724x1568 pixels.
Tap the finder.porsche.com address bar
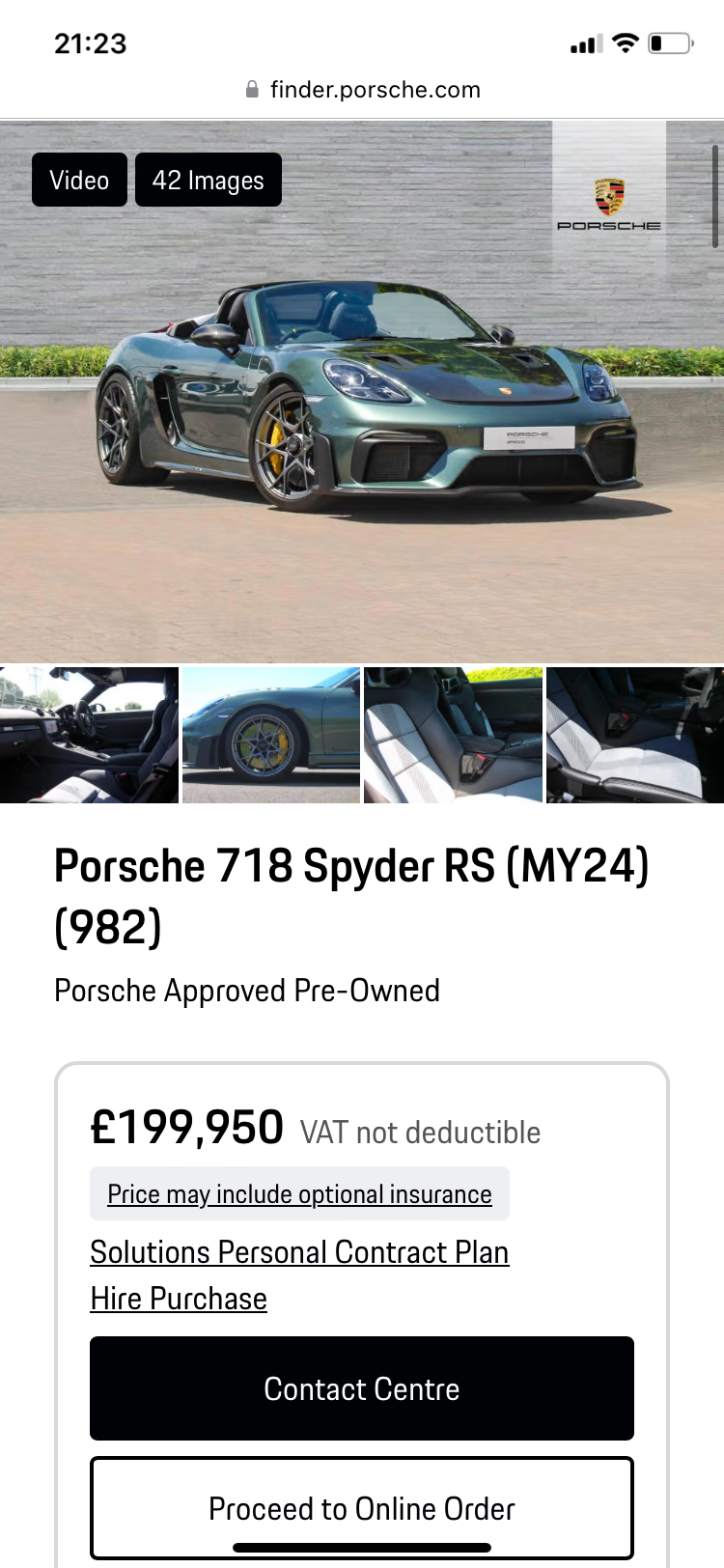click(363, 90)
